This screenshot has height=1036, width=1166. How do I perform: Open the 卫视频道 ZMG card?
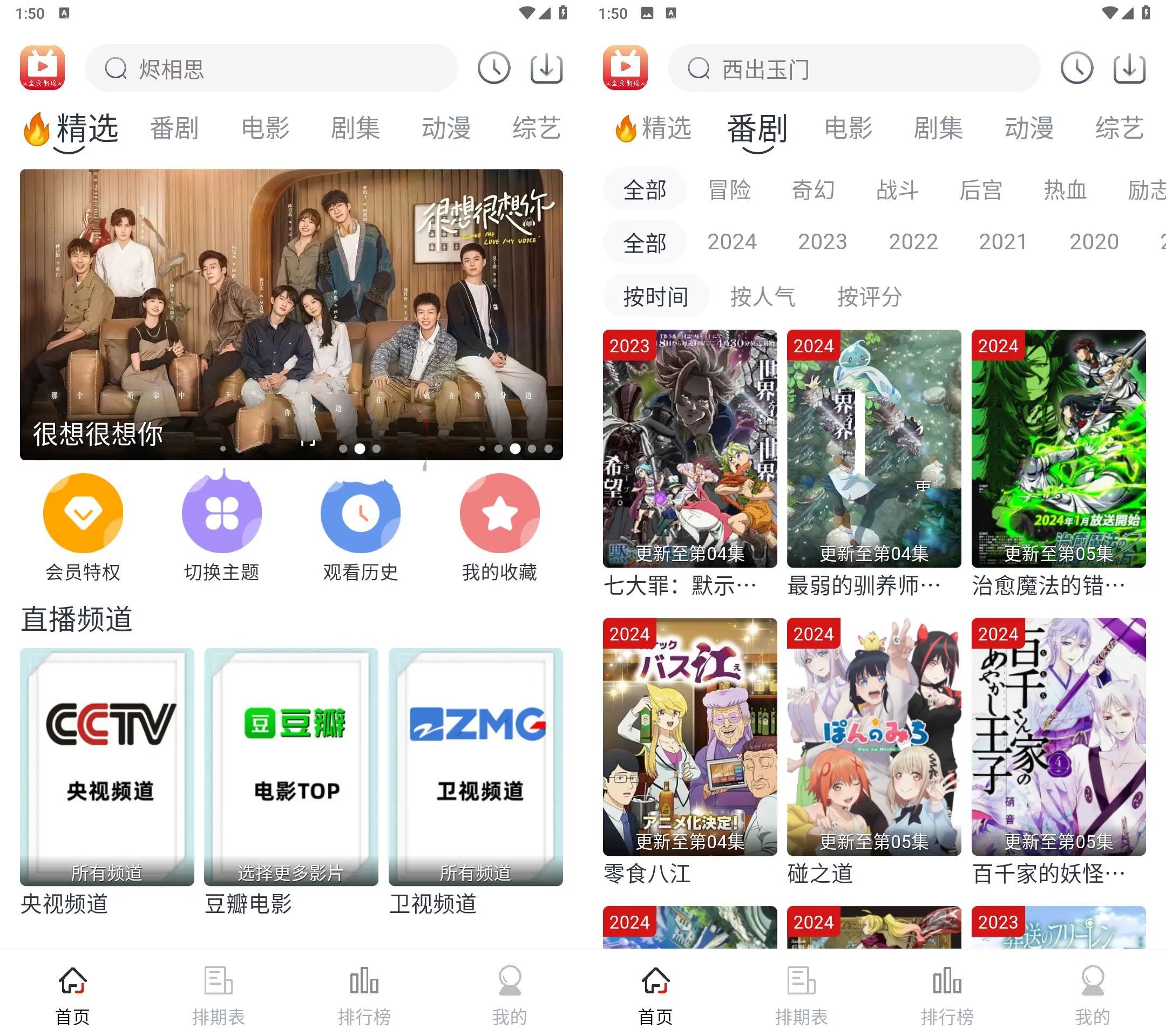(475, 766)
